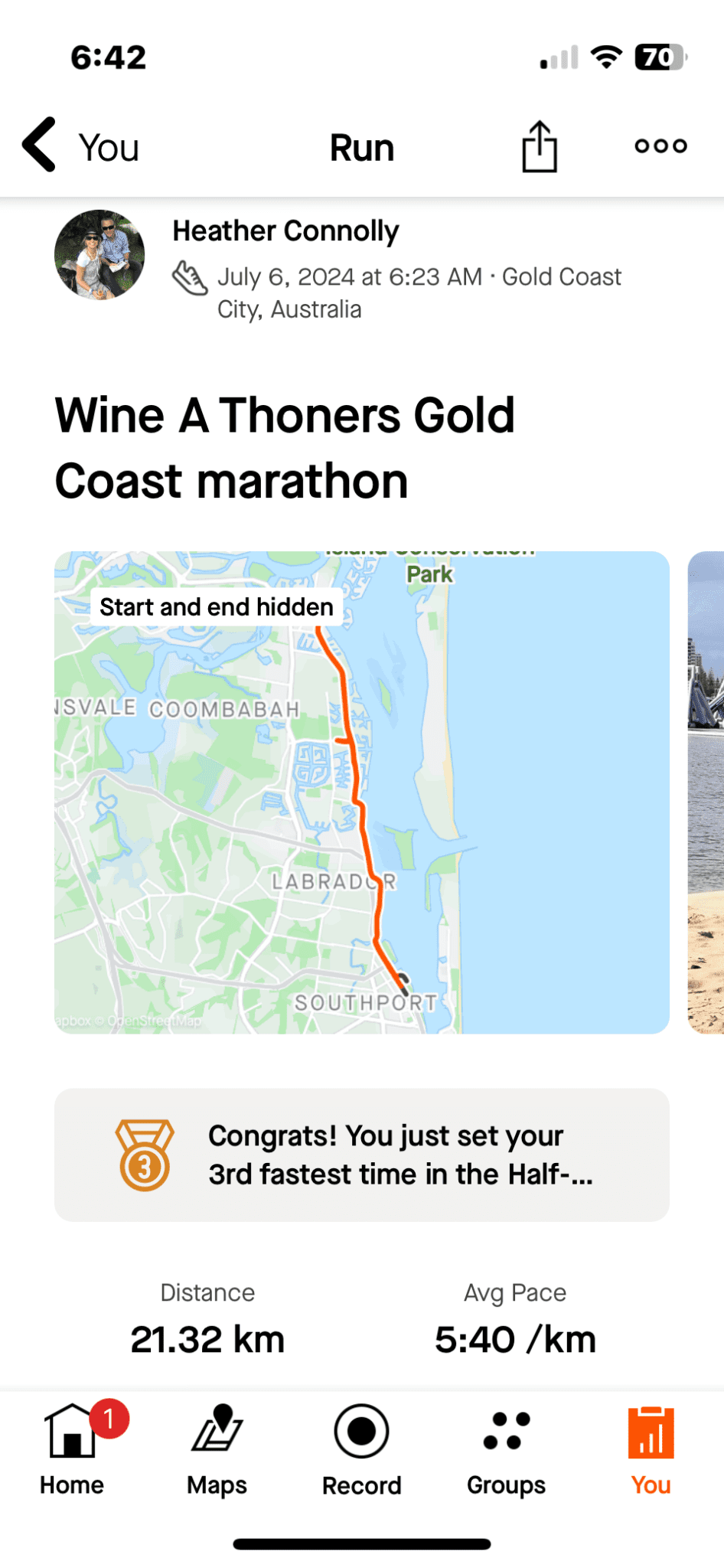The height and width of the screenshot is (1568, 724).
Task: Open the three-dot overflow menu
Action: pos(660,146)
